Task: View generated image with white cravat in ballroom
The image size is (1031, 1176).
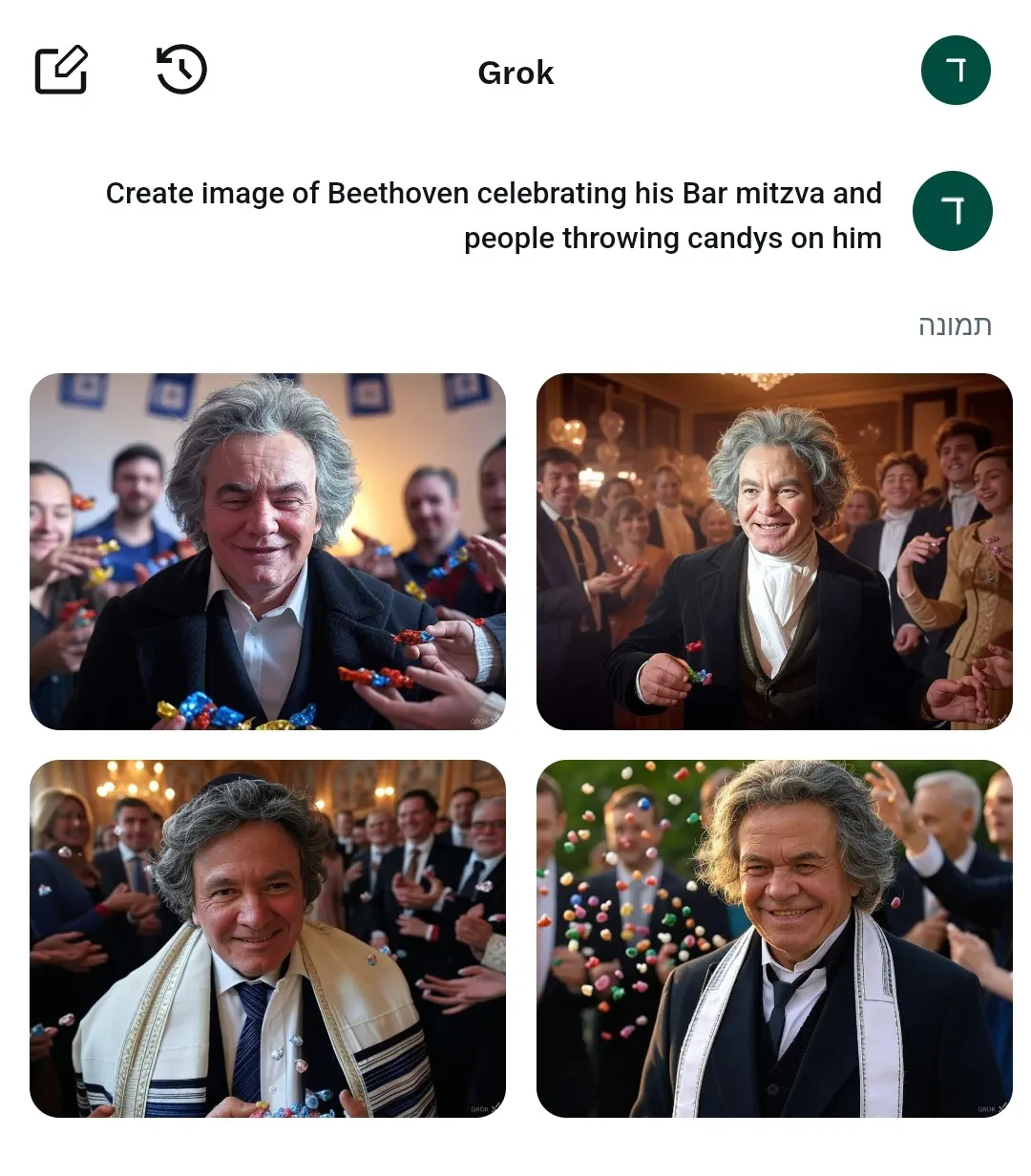Action: [774, 552]
